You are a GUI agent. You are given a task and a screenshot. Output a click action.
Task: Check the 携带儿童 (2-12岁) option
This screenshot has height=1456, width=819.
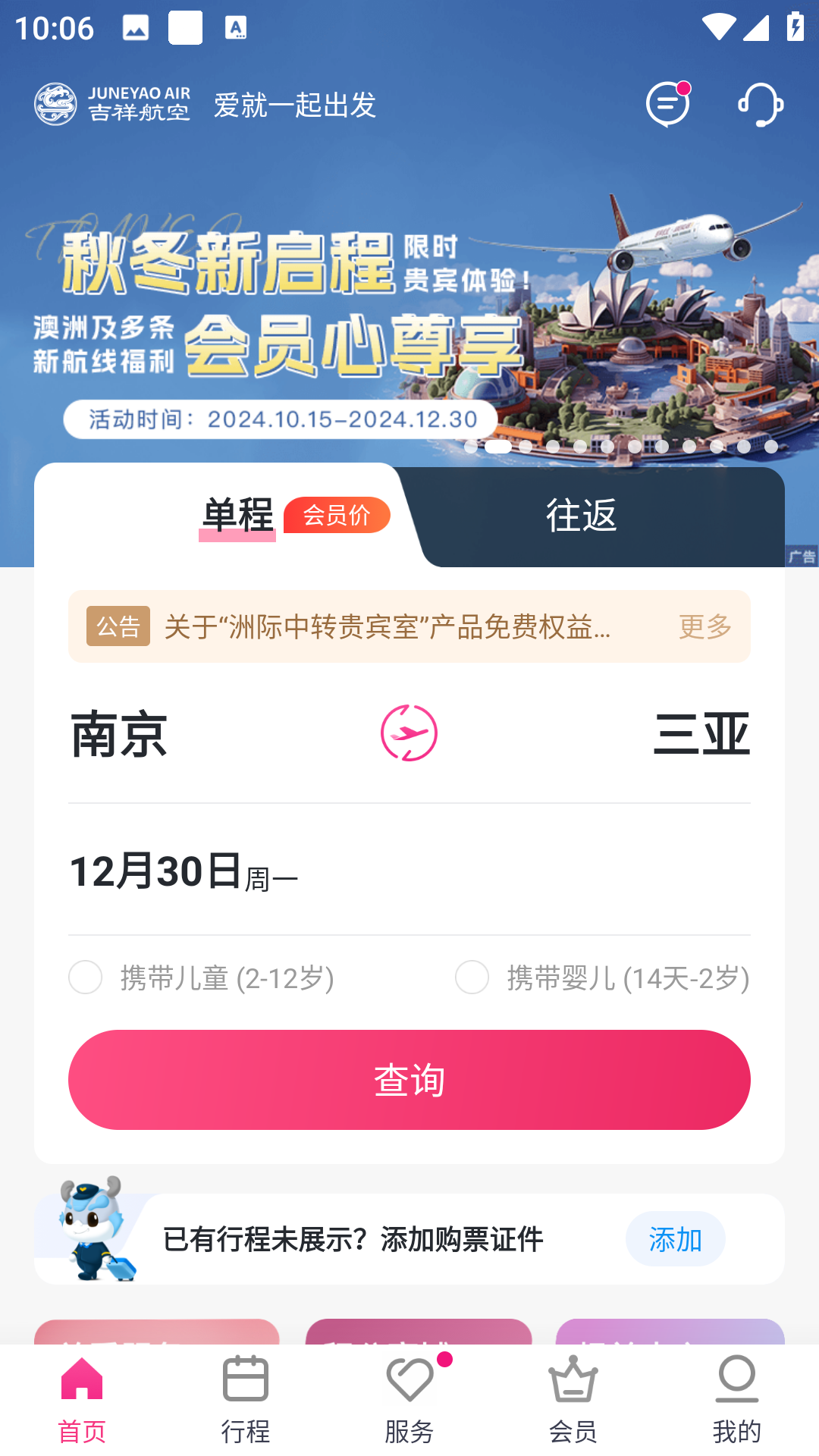pyautogui.click(x=86, y=977)
